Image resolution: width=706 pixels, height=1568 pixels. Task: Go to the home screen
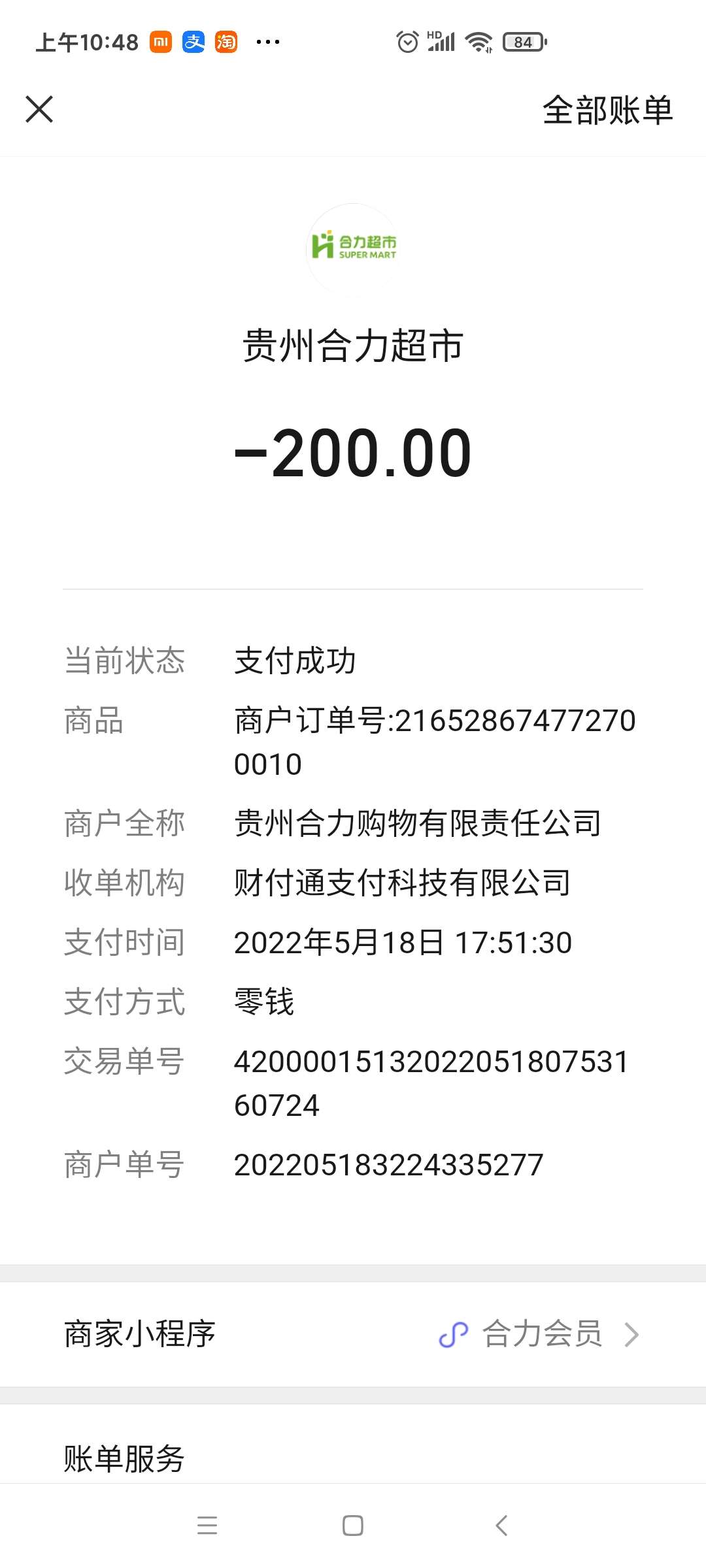coord(353,1526)
